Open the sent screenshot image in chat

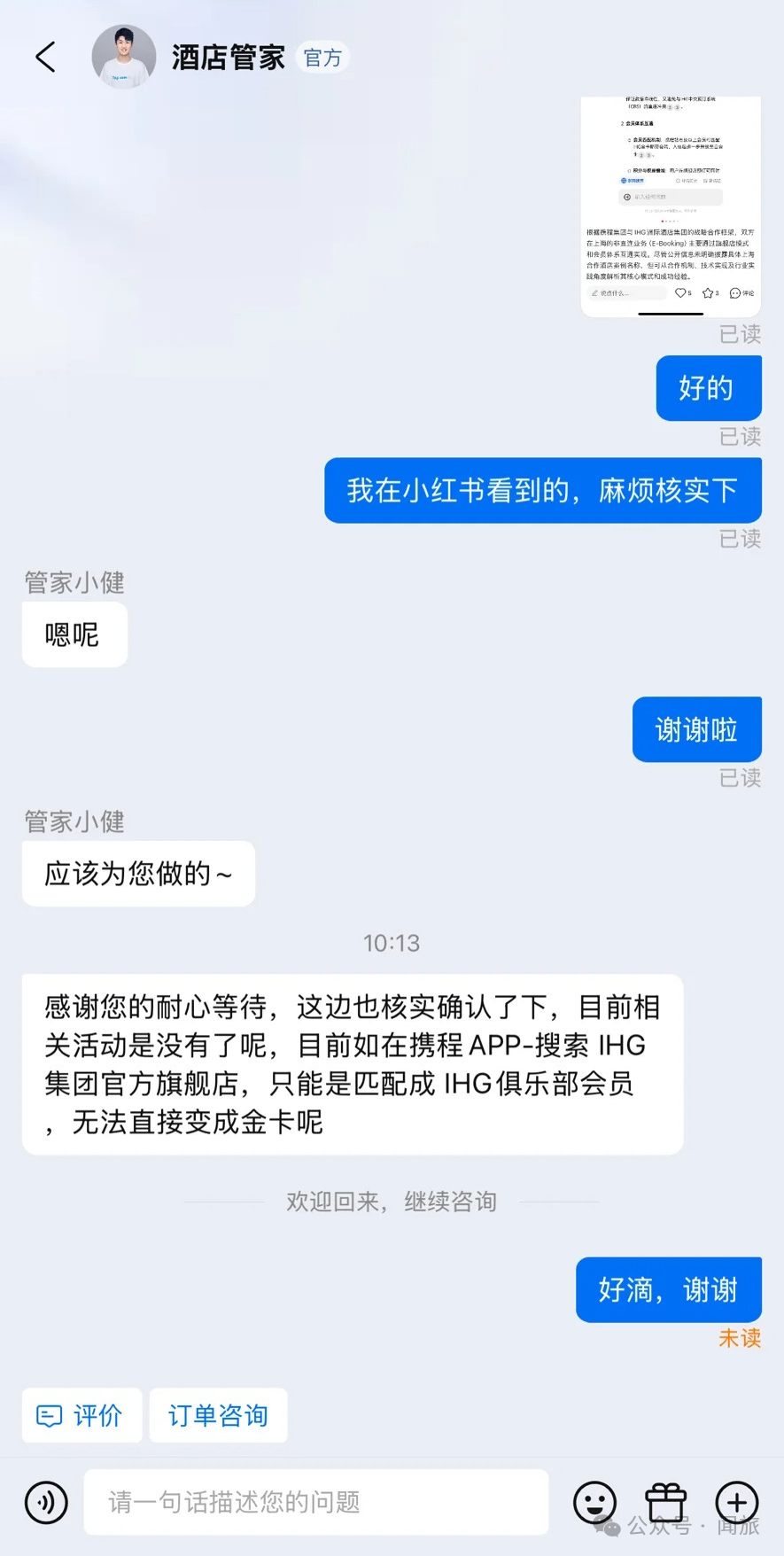tap(671, 206)
